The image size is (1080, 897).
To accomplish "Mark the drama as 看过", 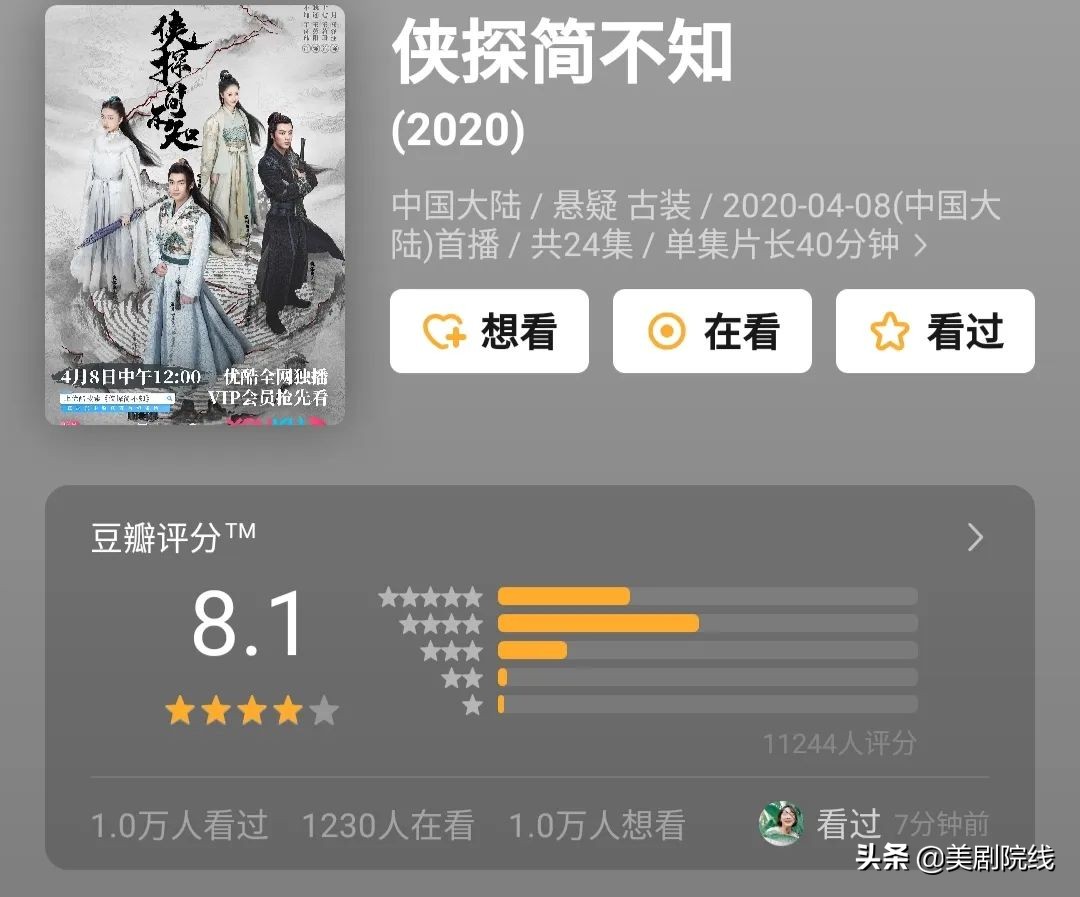I will pyautogui.click(x=935, y=332).
